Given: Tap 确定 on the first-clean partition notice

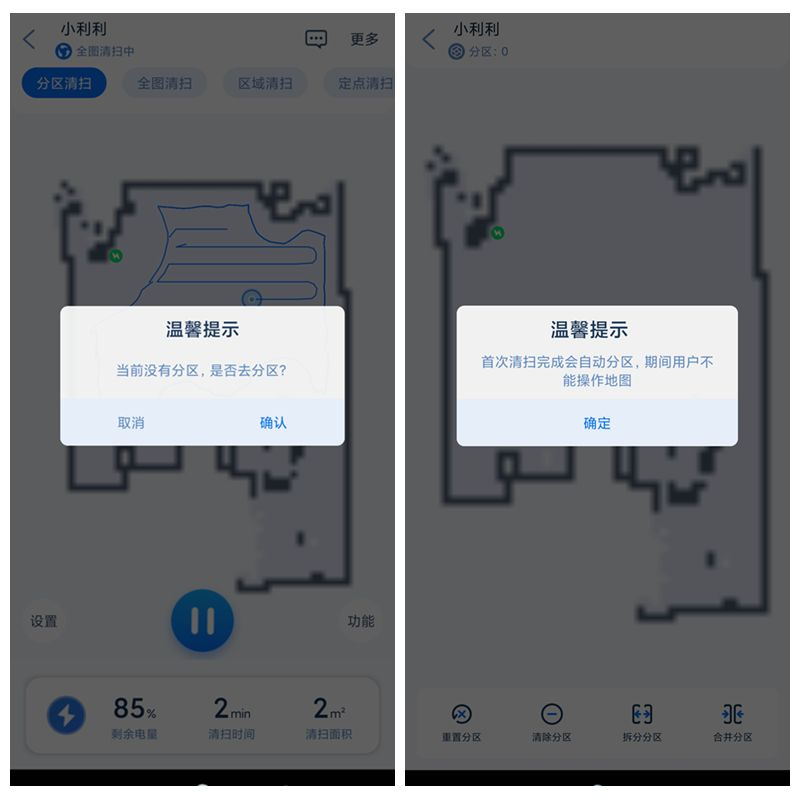Looking at the screenshot, I should pos(597,423).
